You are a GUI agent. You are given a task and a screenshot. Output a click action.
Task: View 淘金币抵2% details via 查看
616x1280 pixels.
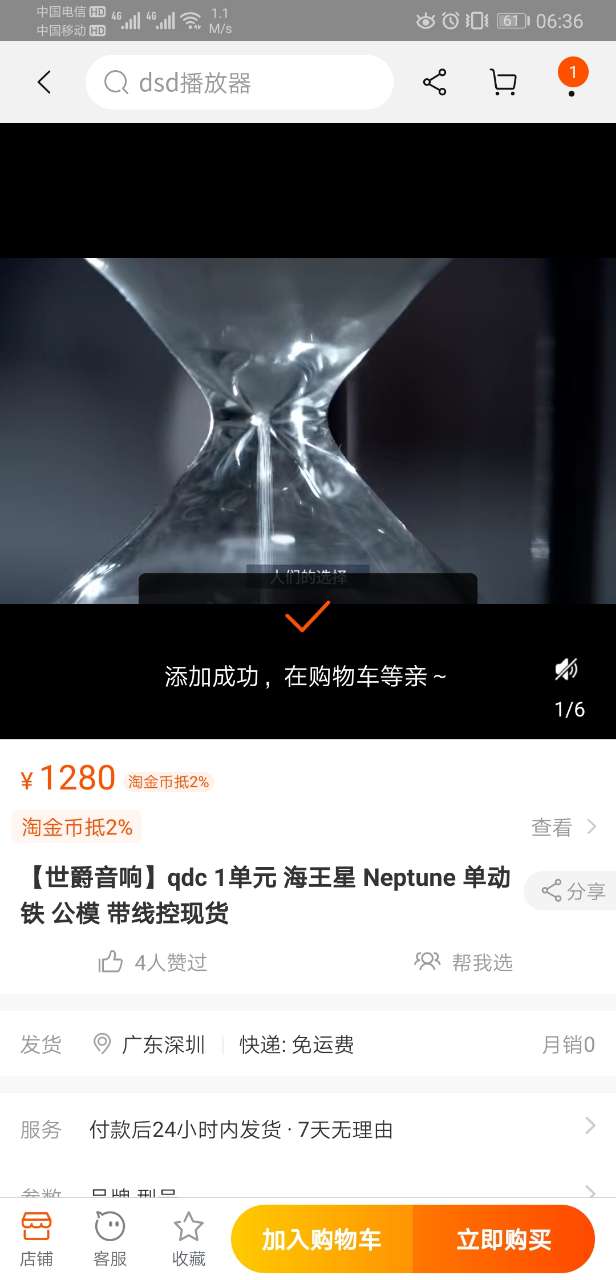point(564,827)
